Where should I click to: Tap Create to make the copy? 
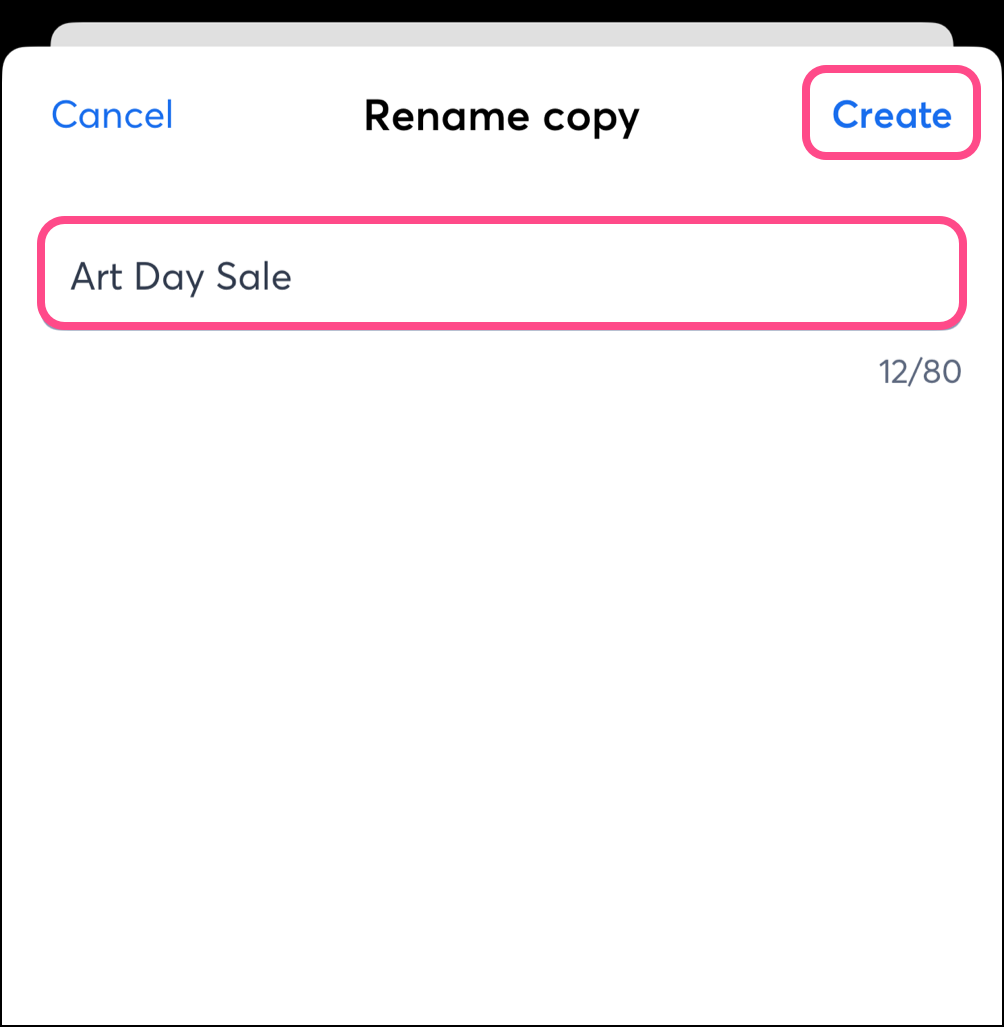click(891, 115)
